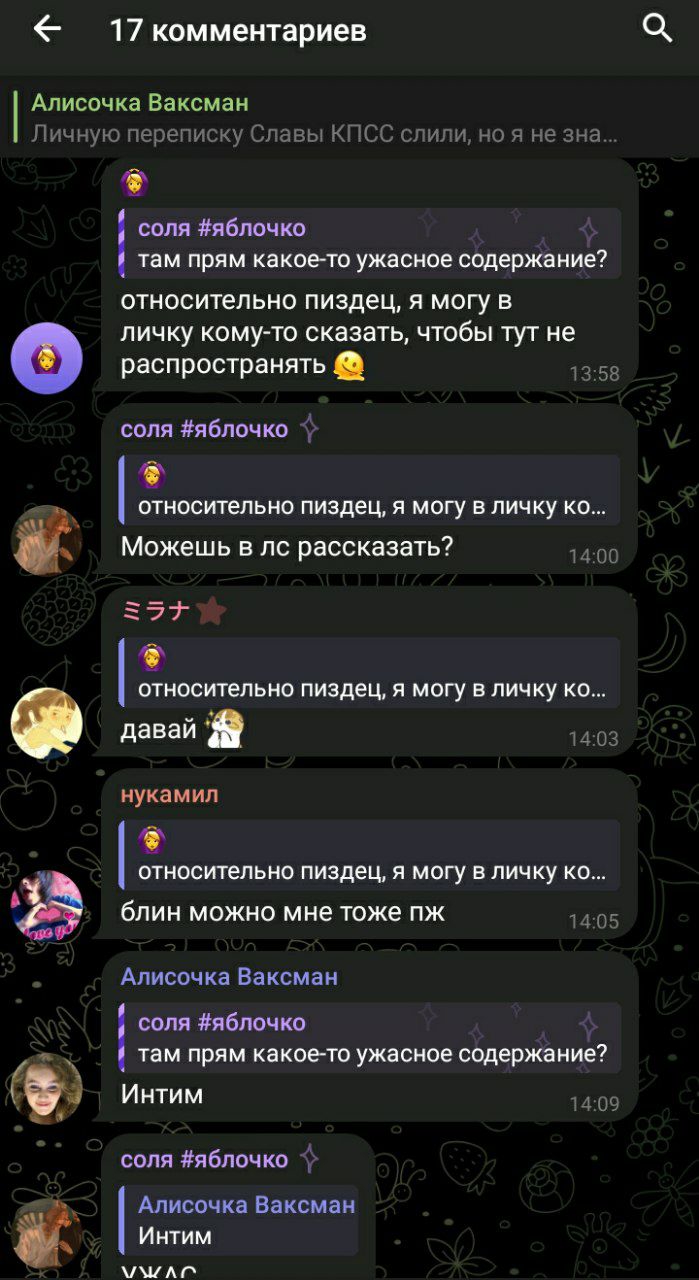Screen dimensions: 699x1280
Task: Open нукамил's profile avatar
Action: (x=46, y=906)
